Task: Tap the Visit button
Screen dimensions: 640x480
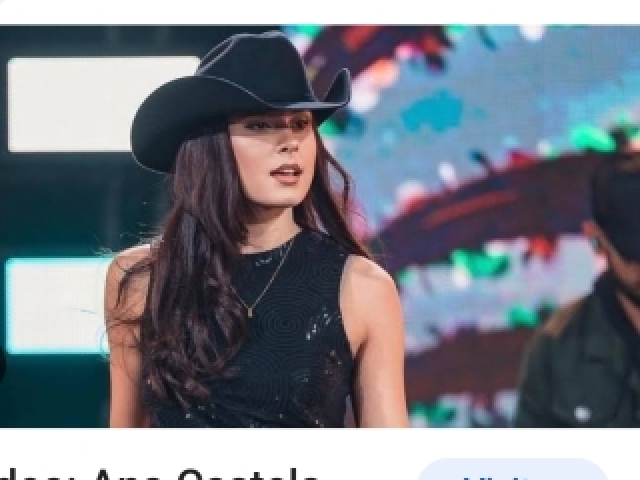Action: point(513,472)
